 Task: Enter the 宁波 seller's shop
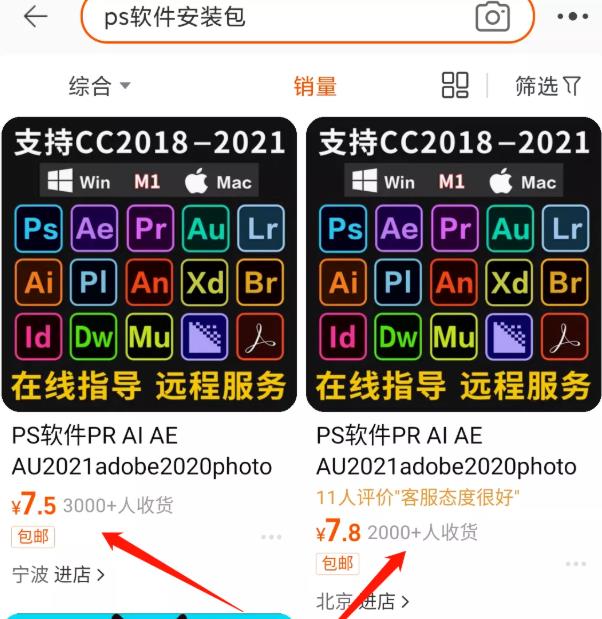pos(59,574)
